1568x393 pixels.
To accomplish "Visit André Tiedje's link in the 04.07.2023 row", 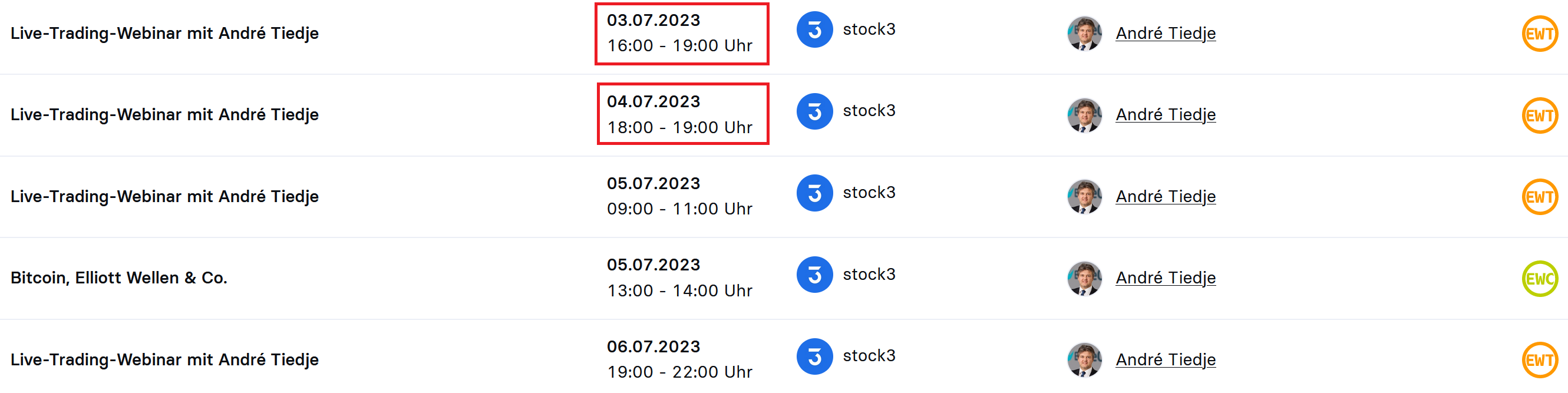I will tap(1165, 115).
